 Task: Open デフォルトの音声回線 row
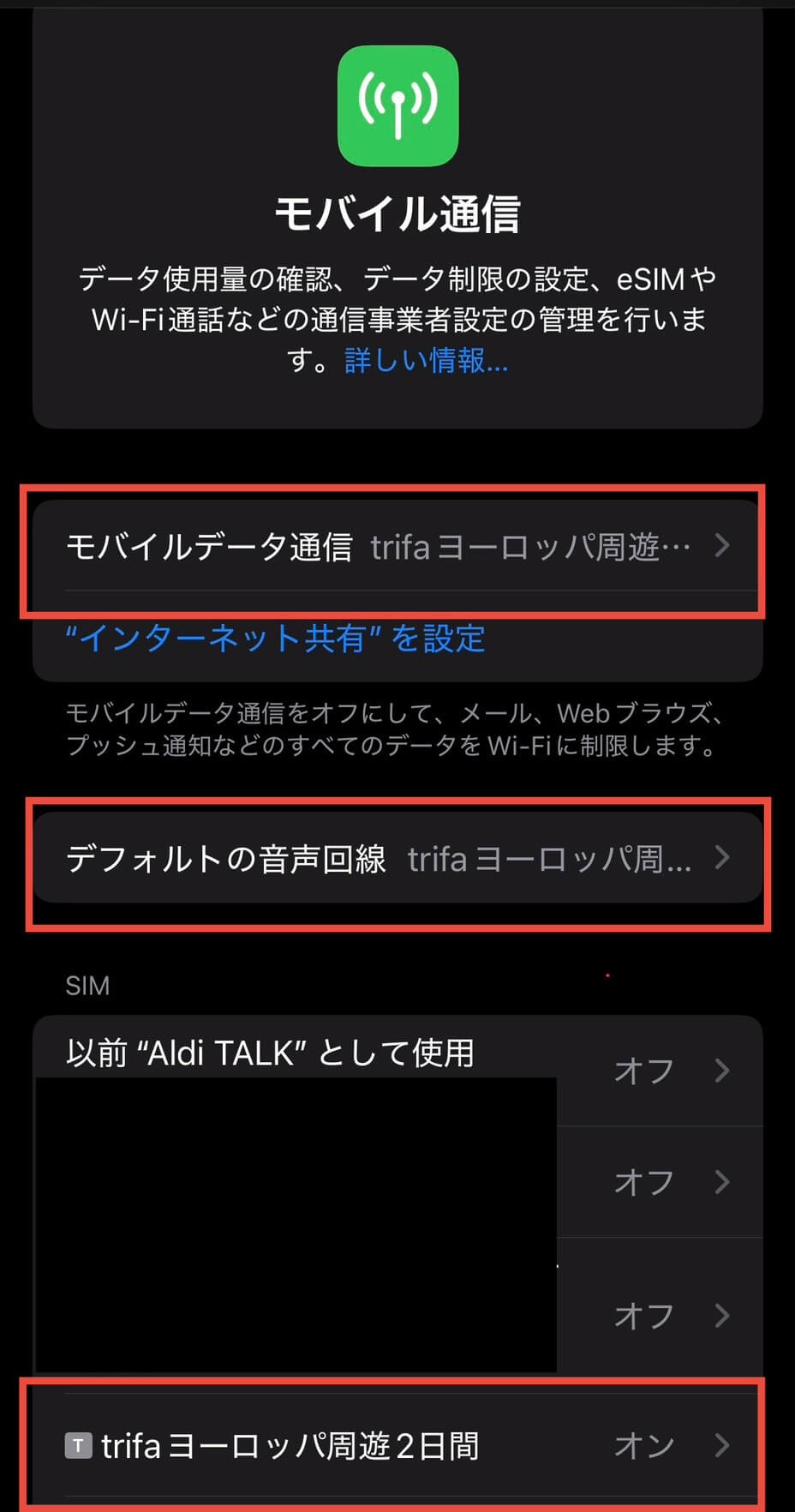pyautogui.click(x=397, y=858)
